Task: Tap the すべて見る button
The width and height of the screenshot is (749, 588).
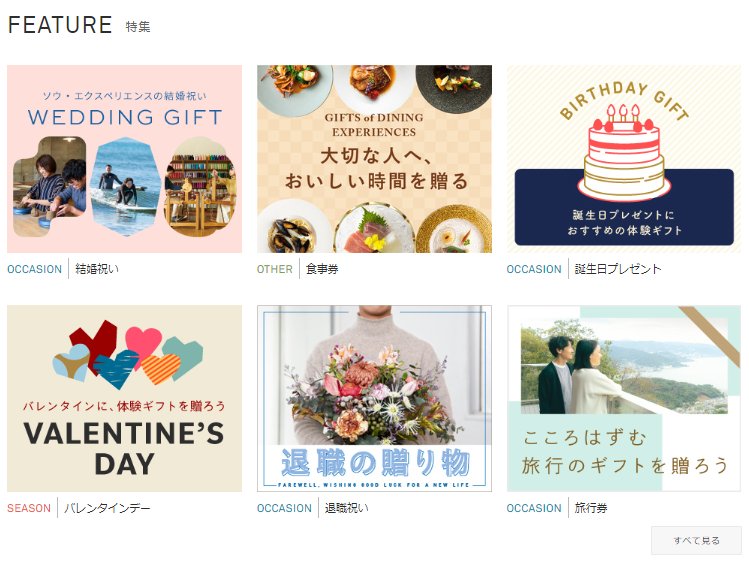Action: coord(696,540)
